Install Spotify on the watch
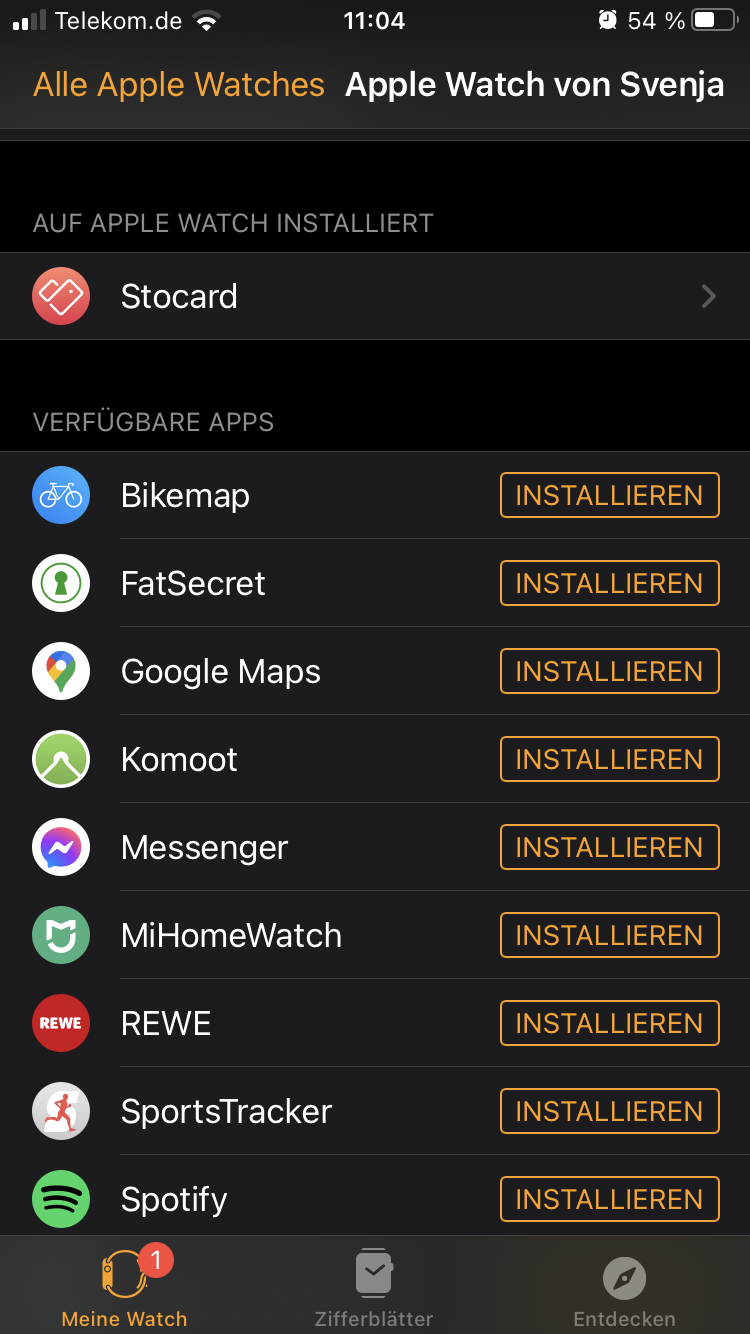Screen dimensions: 750x1334 pos(609,1199)
